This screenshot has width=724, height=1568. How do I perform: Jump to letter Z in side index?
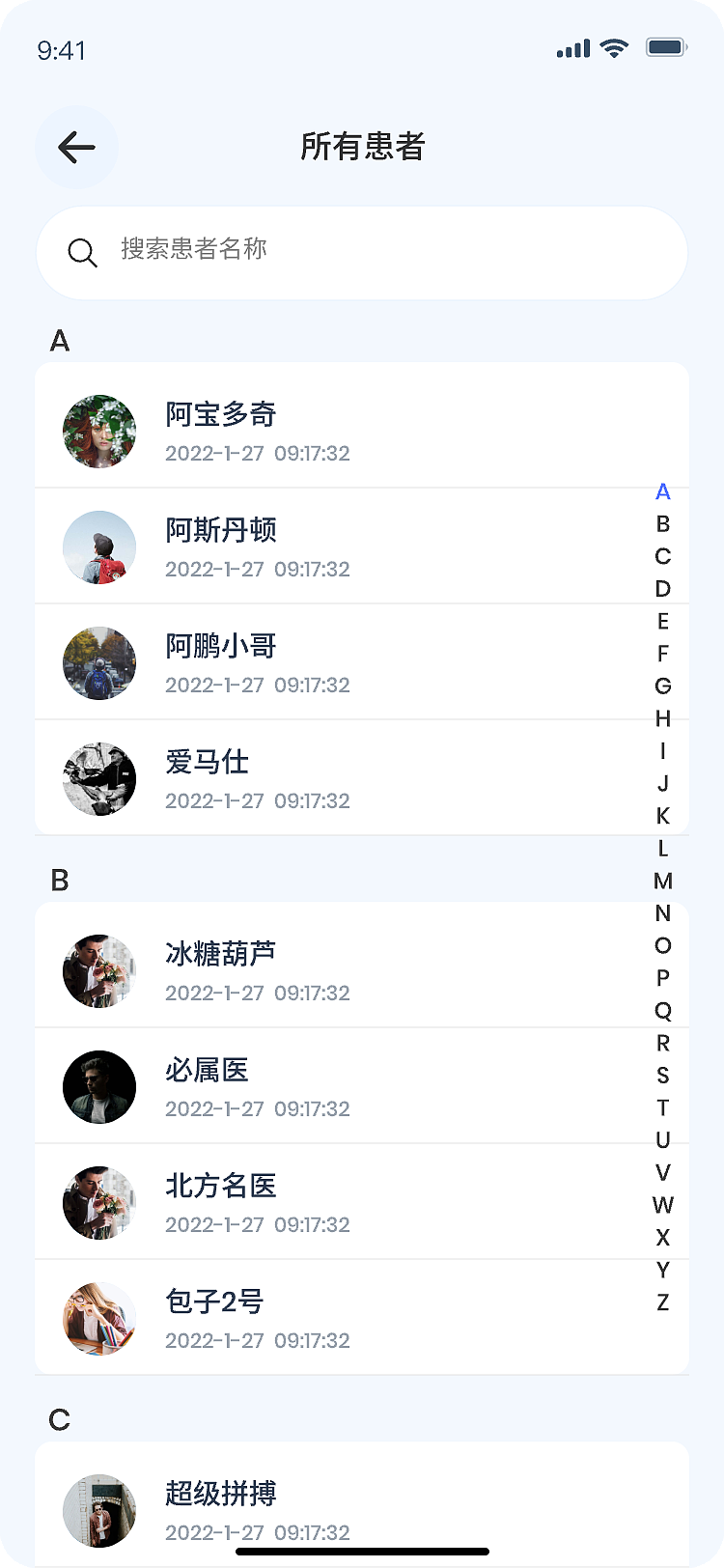click(x=662, y=1302)
